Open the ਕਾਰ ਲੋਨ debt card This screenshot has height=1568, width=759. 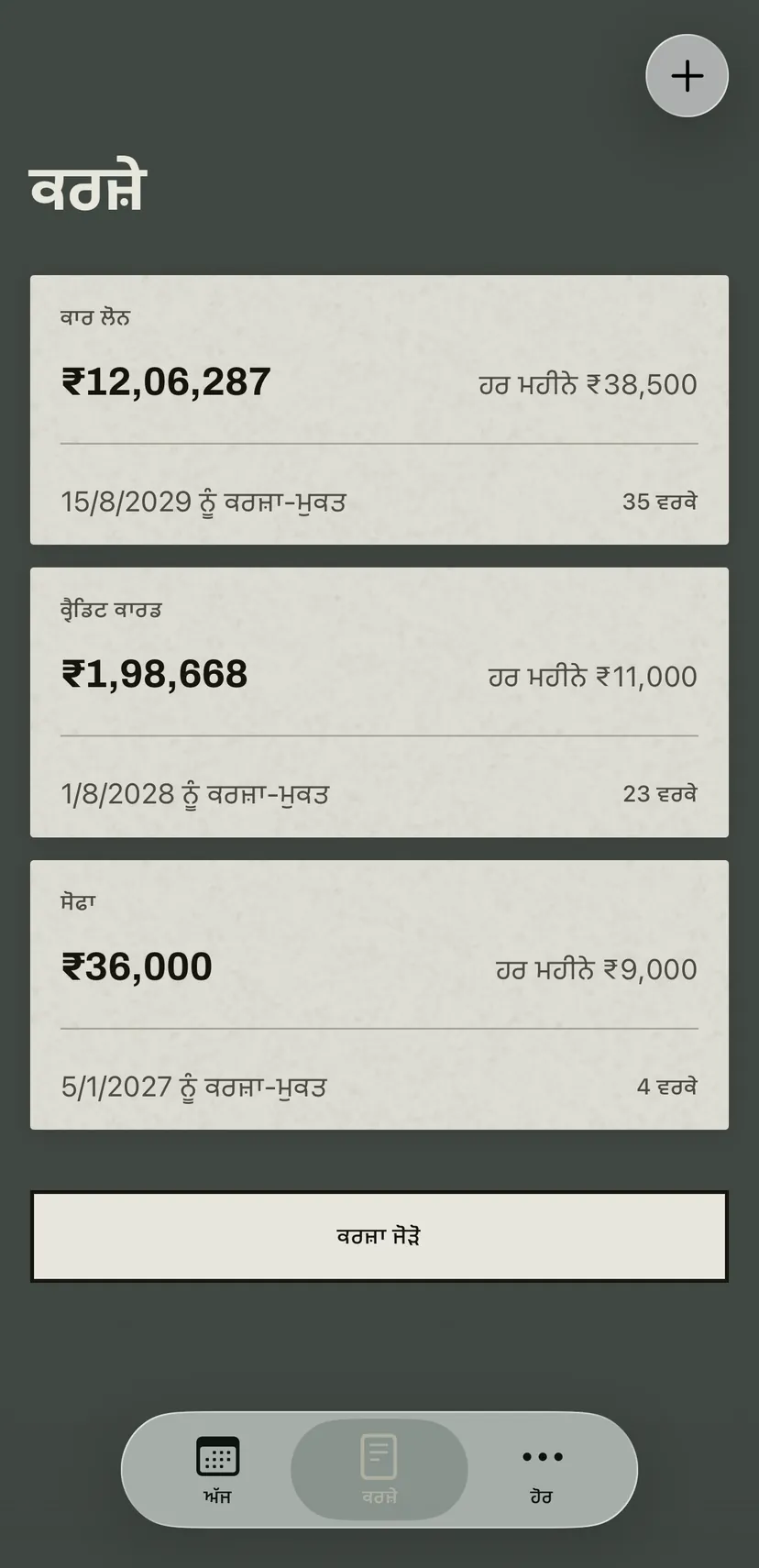click(379, 410)
